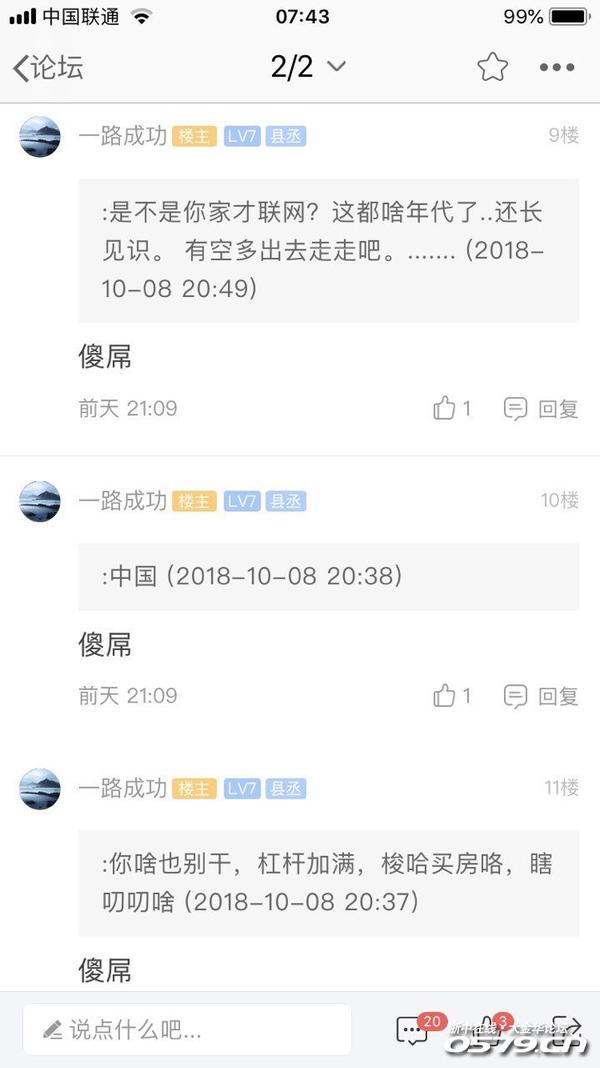View 一路成功's profile from 11楼 avatar
Image resolution: width=600 pixels, height=1068 pixels.
click(40, 789)
